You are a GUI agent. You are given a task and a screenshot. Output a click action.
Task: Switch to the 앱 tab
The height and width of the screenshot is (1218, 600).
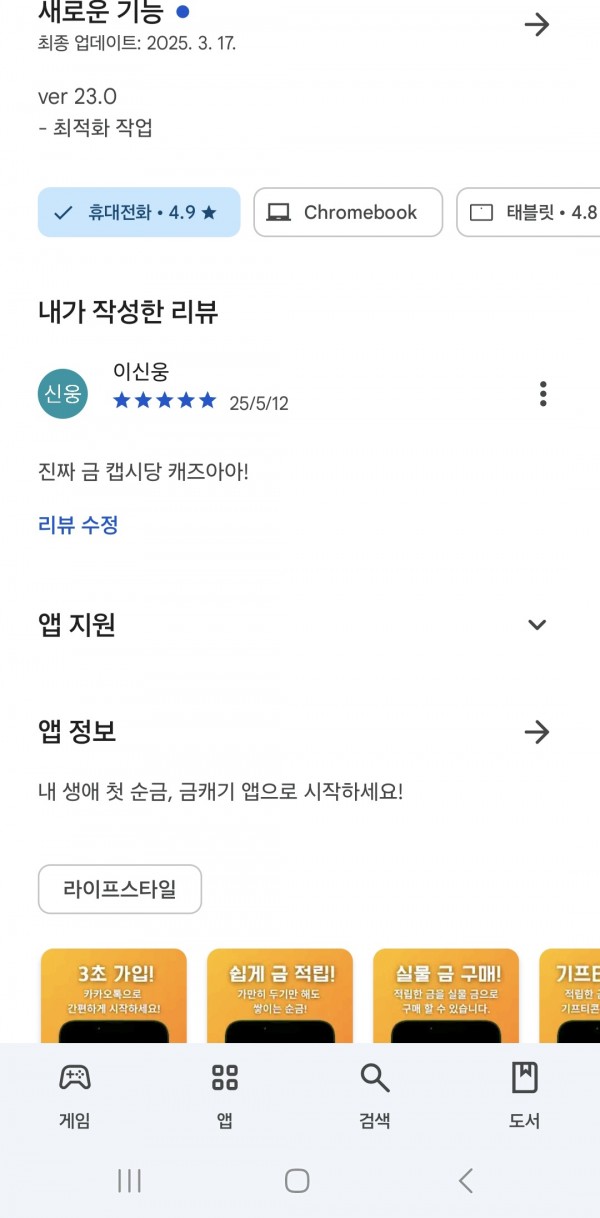tap(225, 1096)
